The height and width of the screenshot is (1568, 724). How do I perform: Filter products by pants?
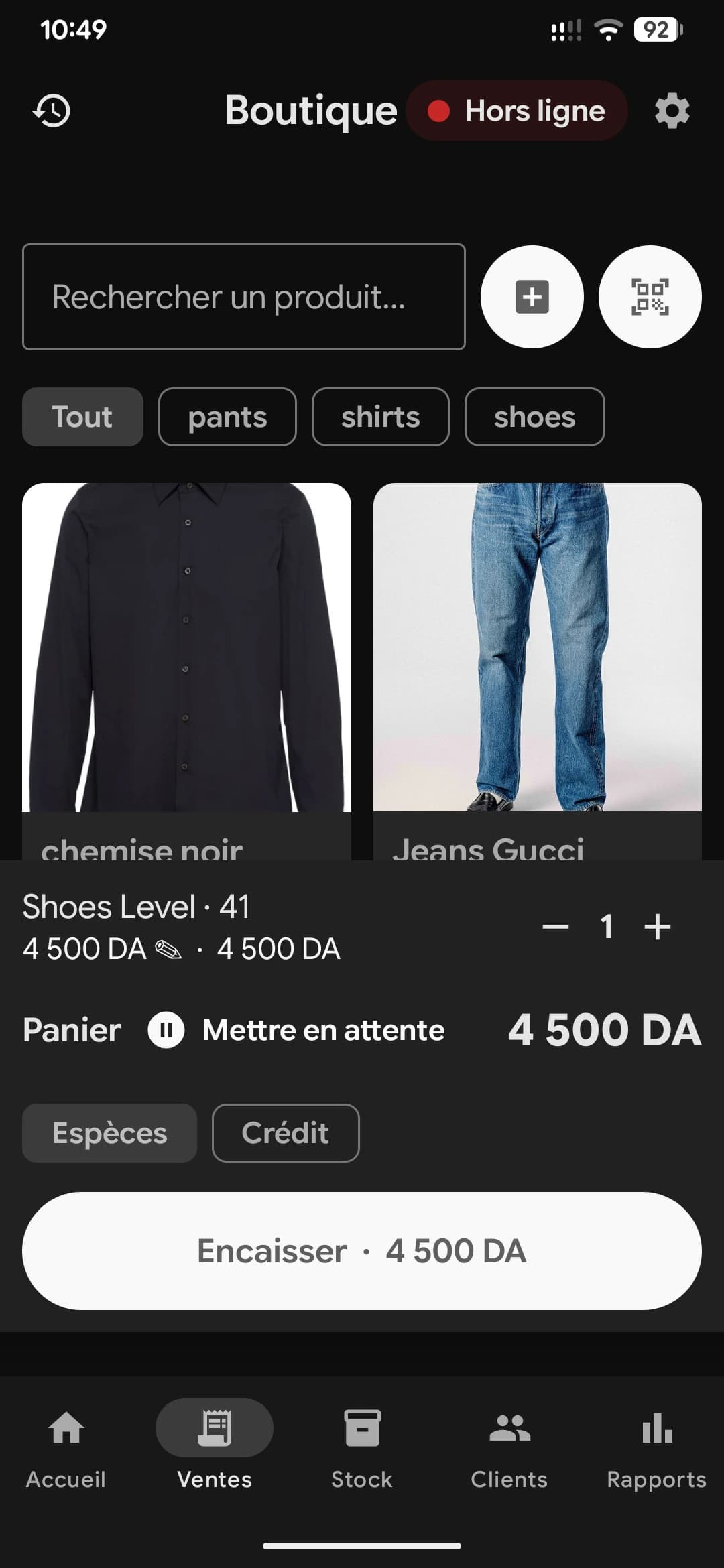click(227, 417)
